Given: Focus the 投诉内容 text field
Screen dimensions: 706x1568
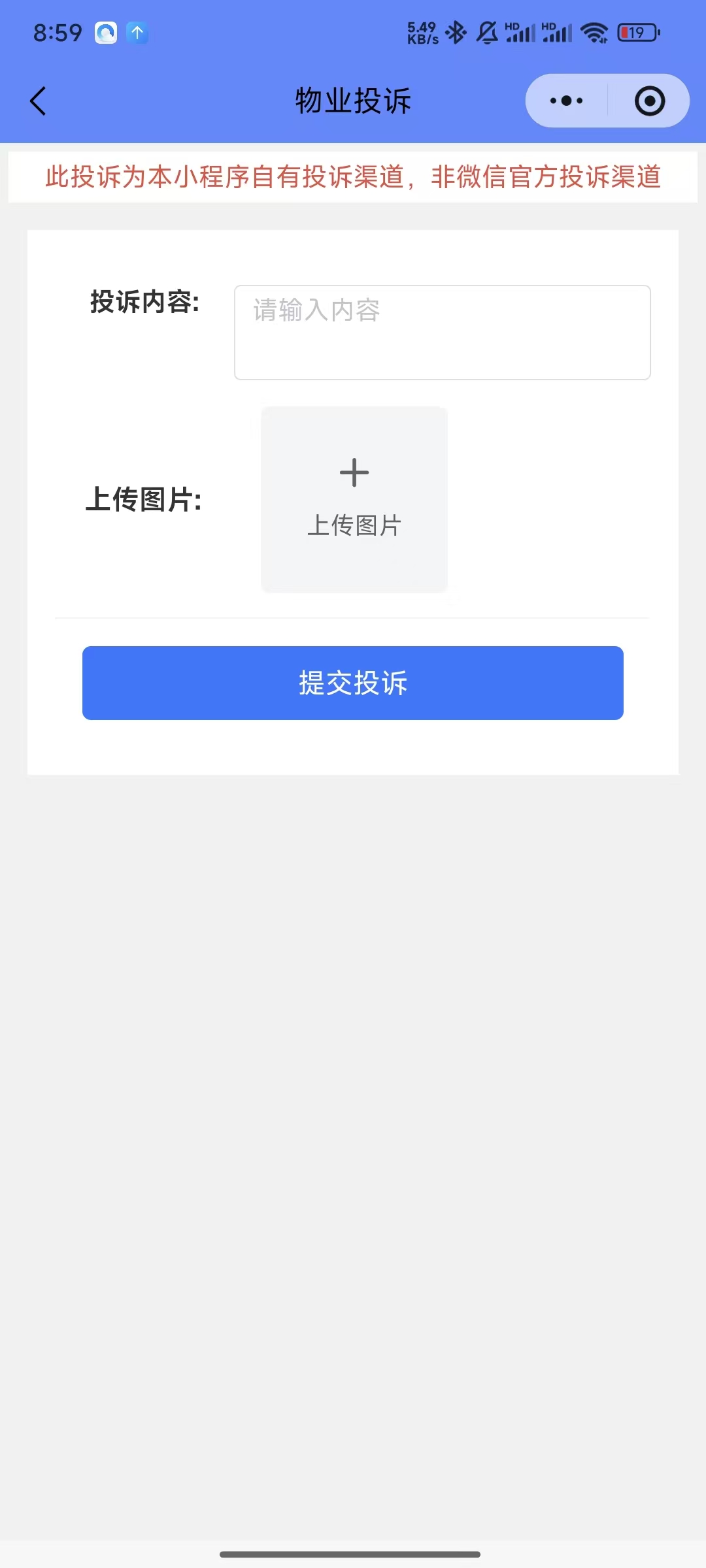Looking at the screenshot, I should [442, 332].
